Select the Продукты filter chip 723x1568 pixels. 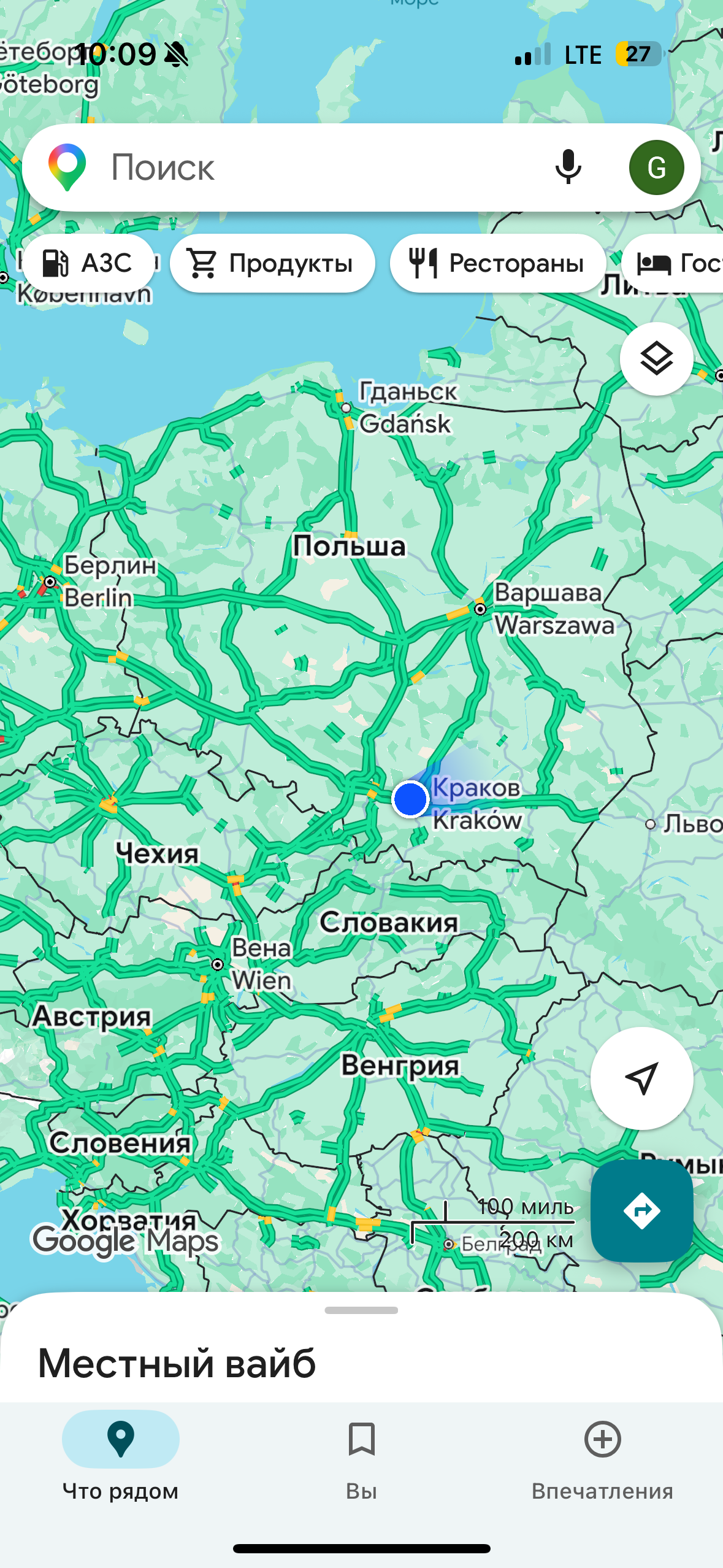(272, 263)
